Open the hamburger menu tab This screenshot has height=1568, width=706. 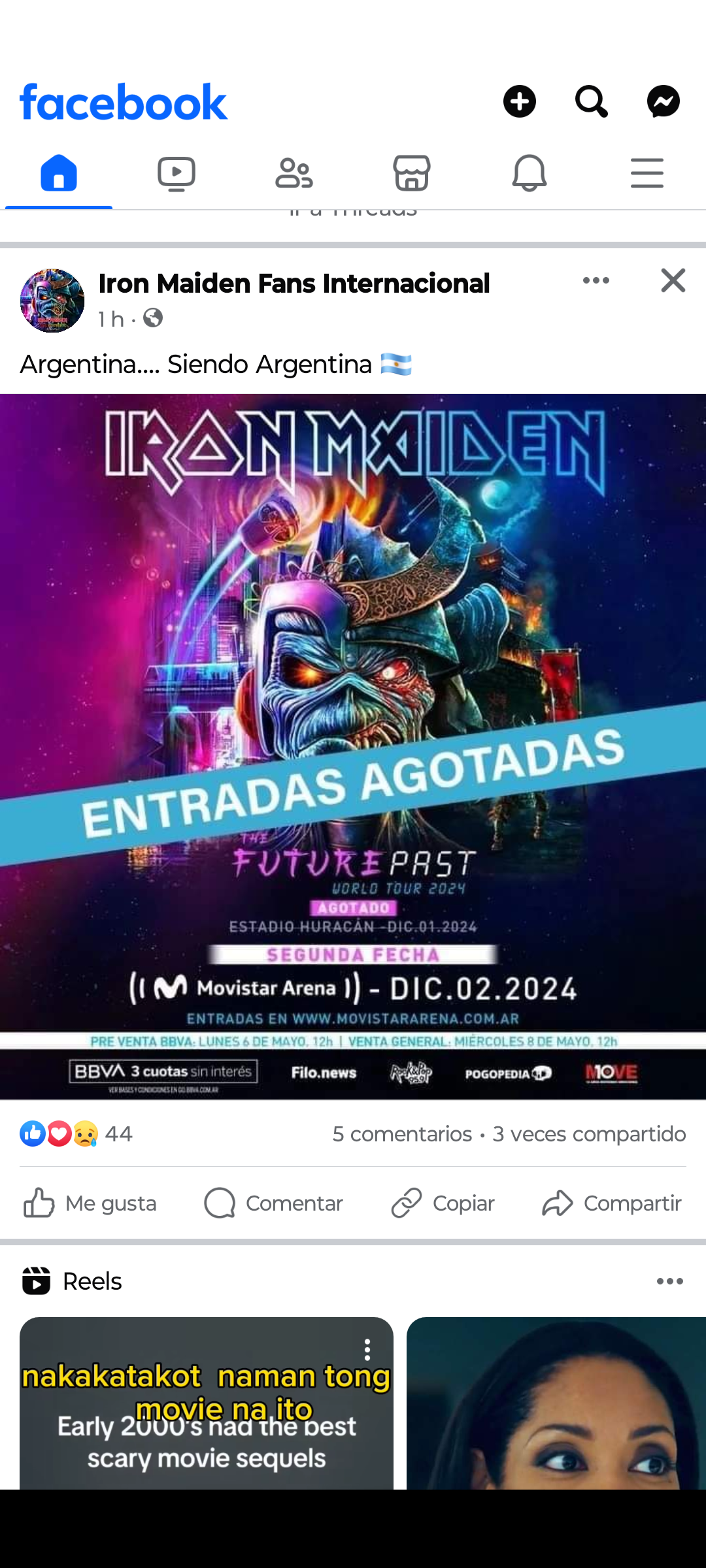point(647,174)
